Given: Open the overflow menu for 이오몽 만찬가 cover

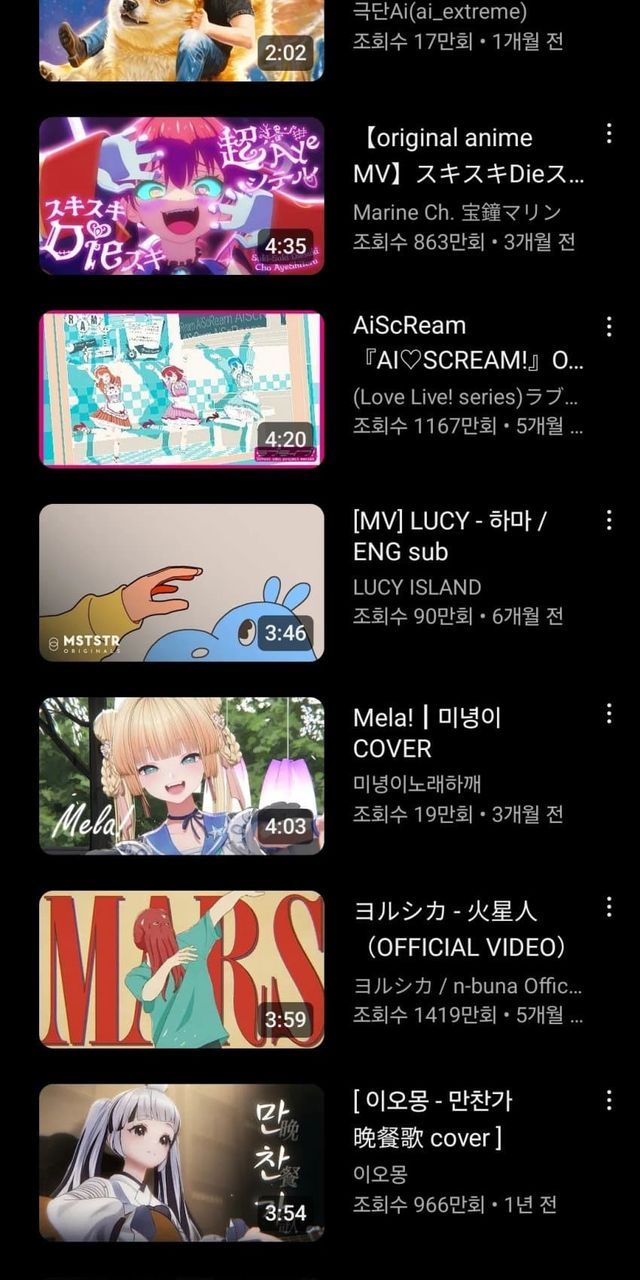Looking at the screenshot, I should 608,1100.
